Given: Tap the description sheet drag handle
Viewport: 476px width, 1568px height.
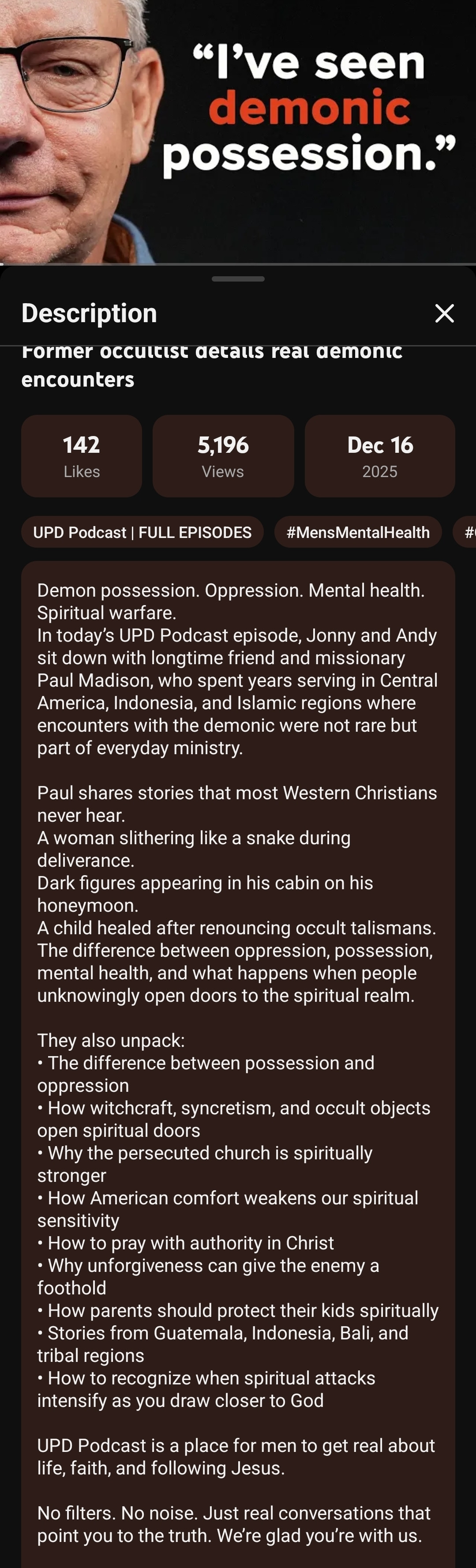Looking at the screenshot, I should tap(238, 279).
